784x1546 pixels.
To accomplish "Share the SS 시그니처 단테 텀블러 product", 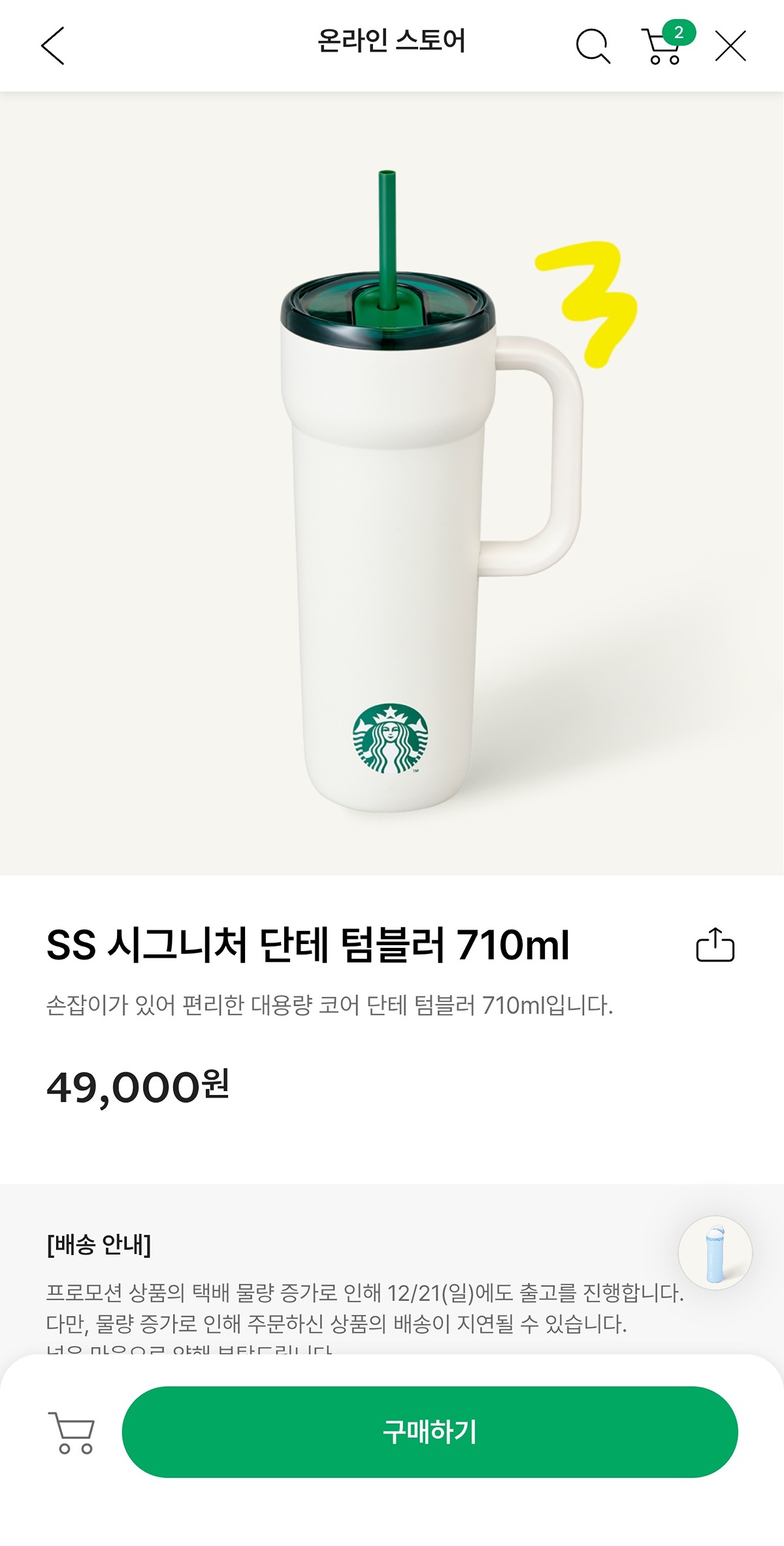I will point(715,945).
